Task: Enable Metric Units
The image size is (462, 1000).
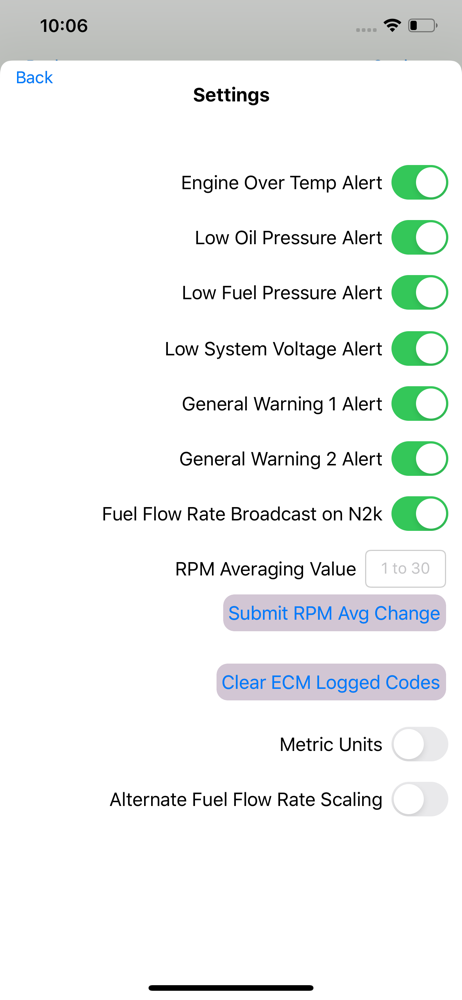Action: (x=419, y=744)
